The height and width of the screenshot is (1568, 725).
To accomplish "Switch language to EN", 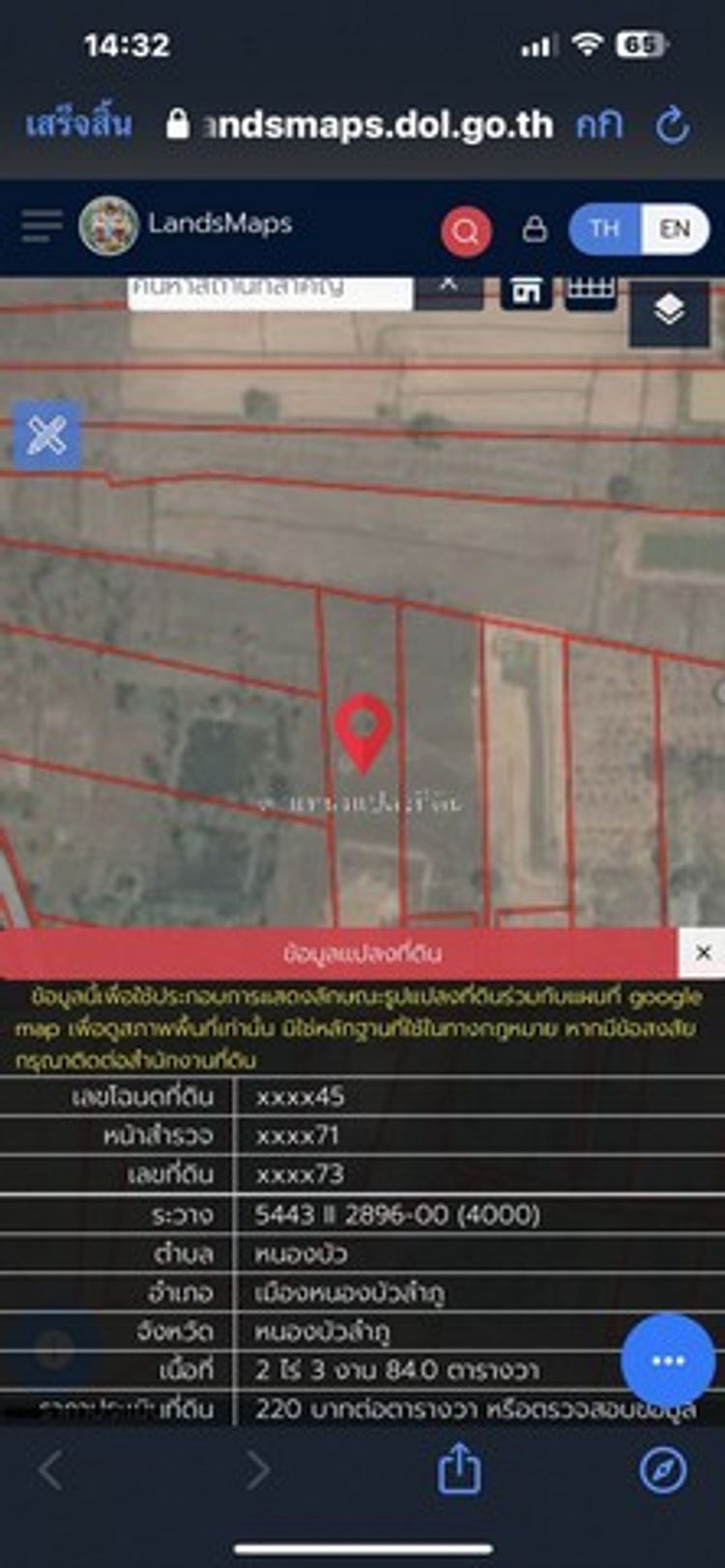I will coord(674,229).
